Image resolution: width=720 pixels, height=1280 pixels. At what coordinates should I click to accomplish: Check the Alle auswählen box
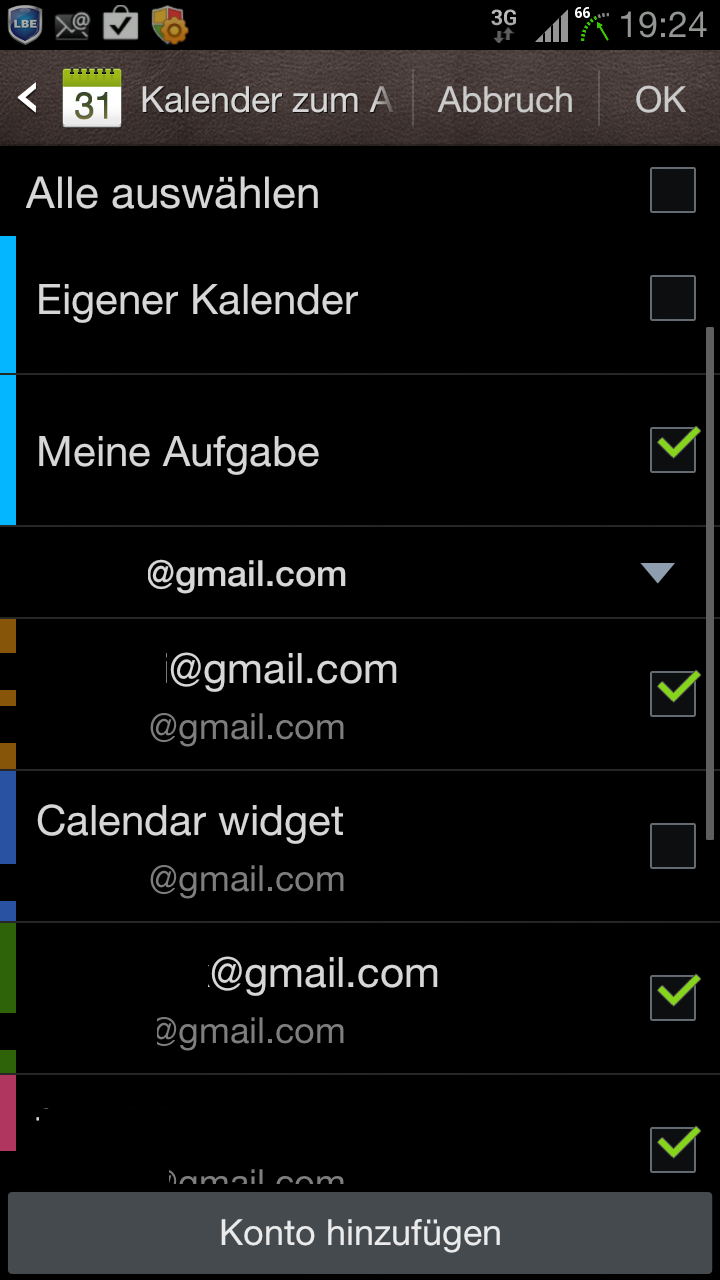pos(673,190)
